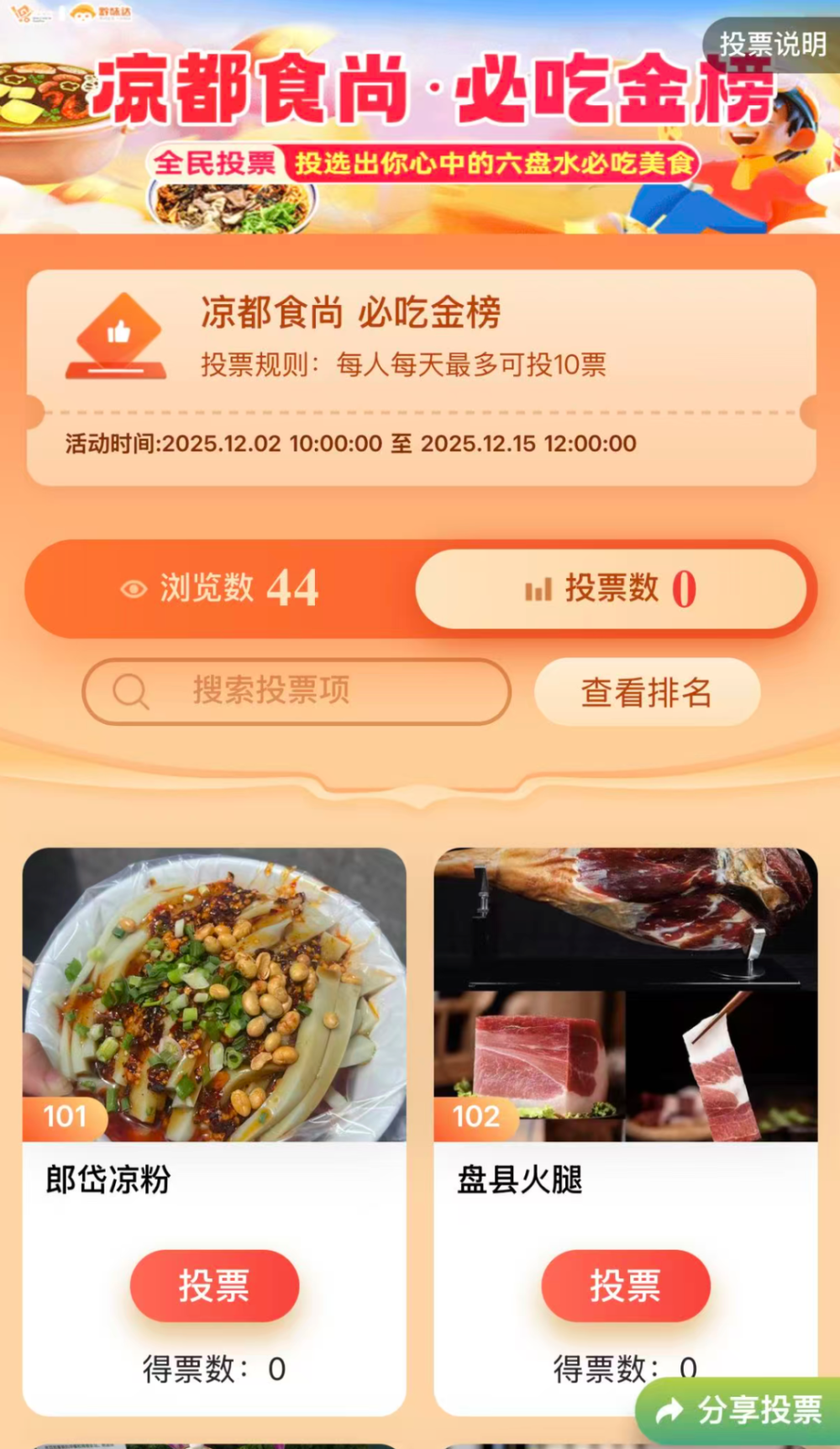
Task: Click the photo thumbnail for entry 101
Action: tap(214, 992)
